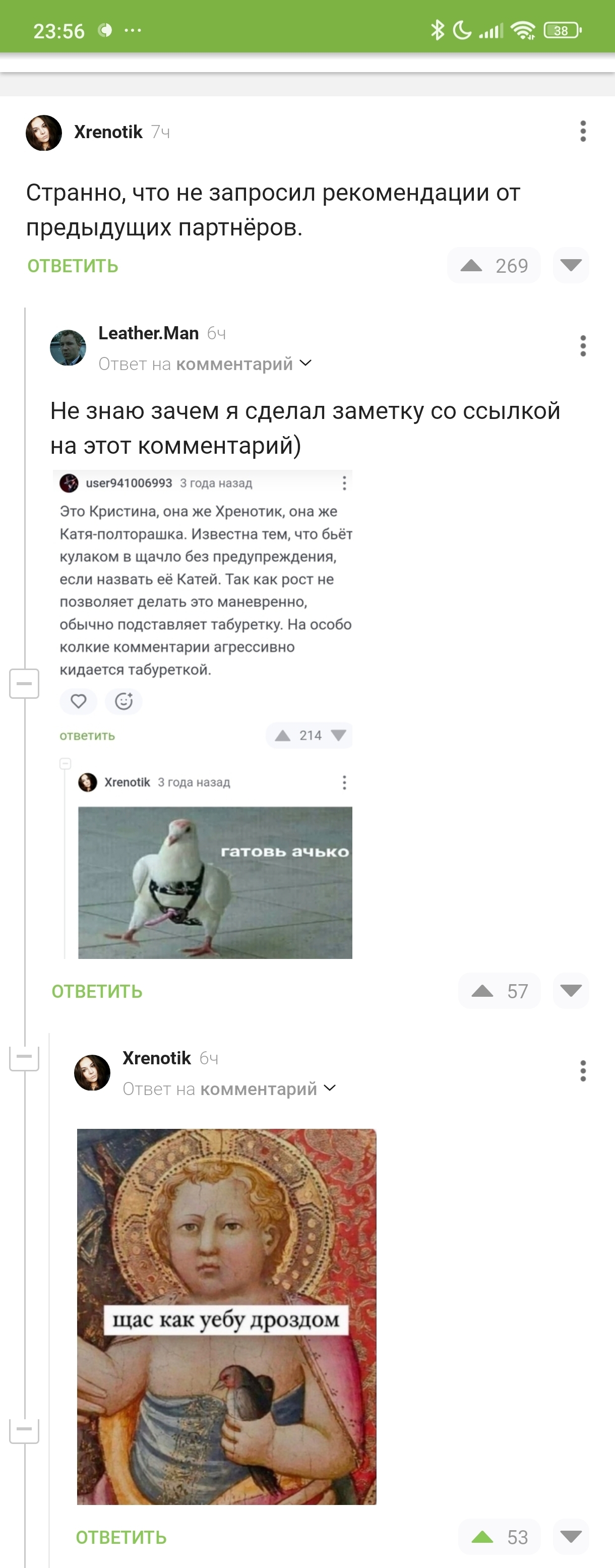Collapse the thread under Leather.Man's comment
The width and height of the screenshot is (615, 1568).
[x=24, y=684]
